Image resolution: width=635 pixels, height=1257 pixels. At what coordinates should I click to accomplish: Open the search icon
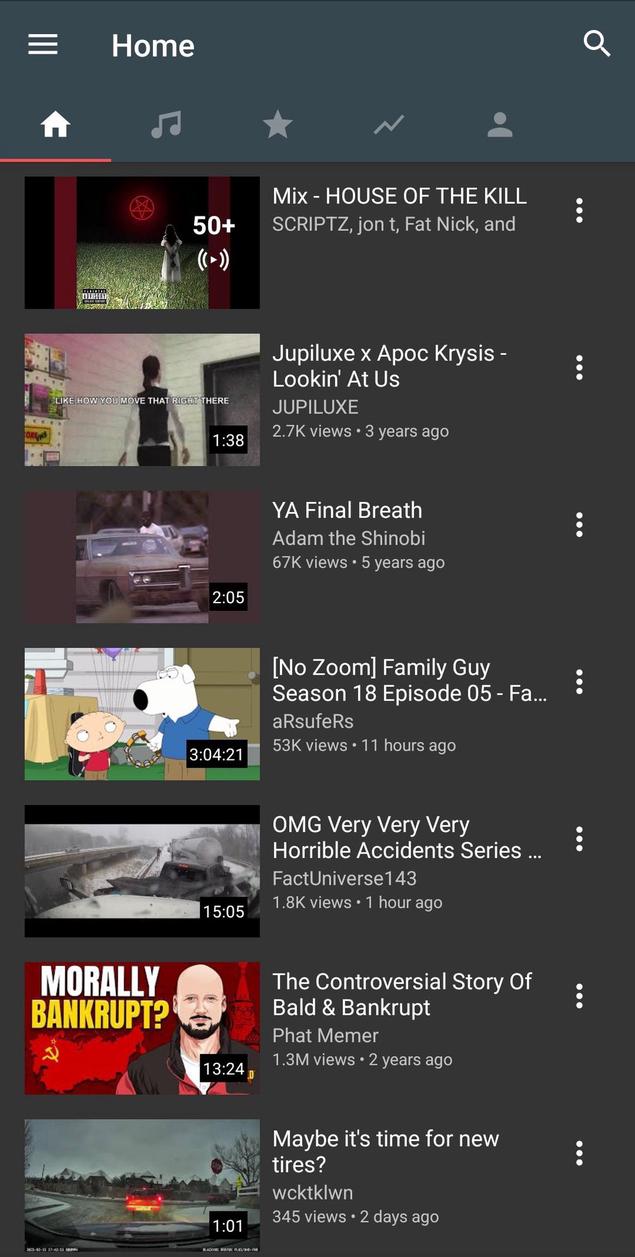pos(596,44)
